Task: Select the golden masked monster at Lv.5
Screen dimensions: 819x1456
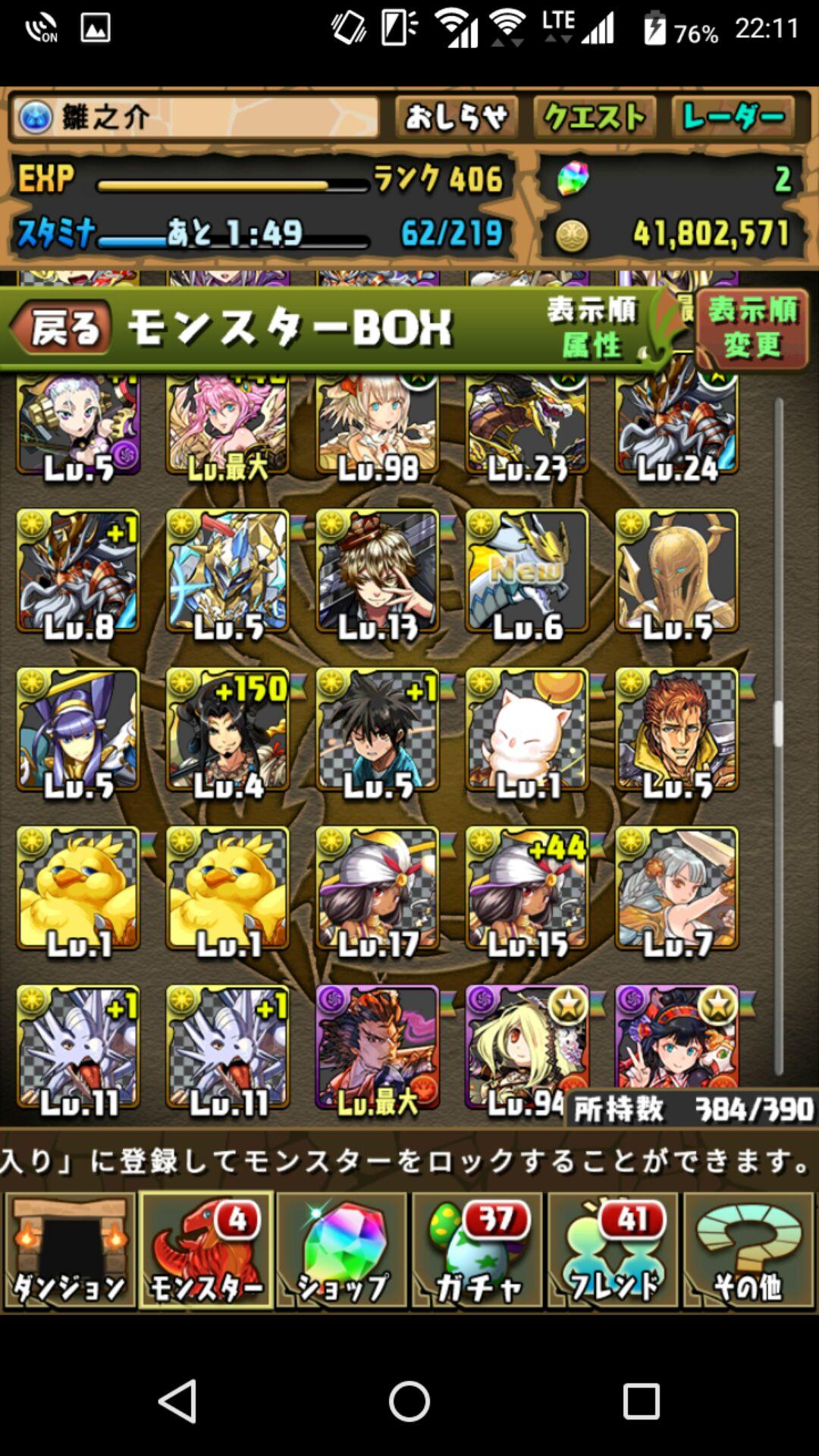Action: (676, 572)
